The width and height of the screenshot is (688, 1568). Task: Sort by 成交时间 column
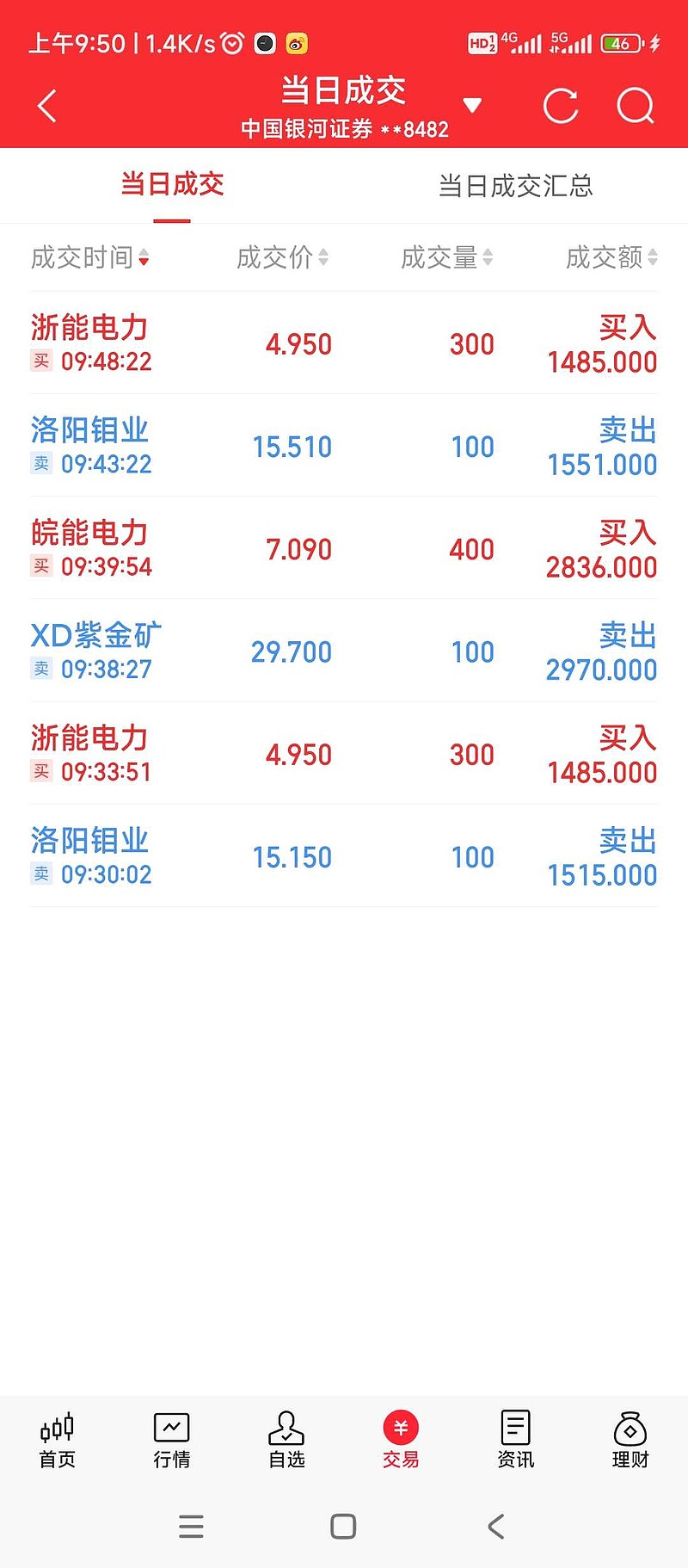[x=89, y=257]
